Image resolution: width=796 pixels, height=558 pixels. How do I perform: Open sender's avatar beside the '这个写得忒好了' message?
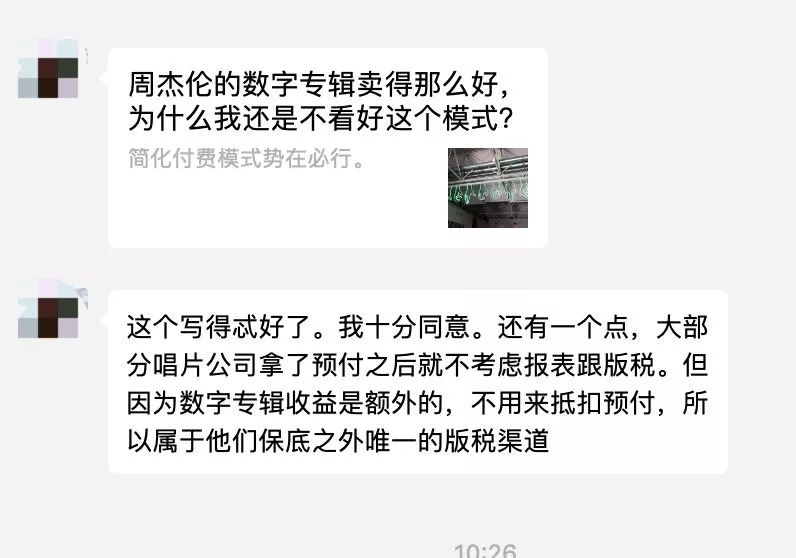[x=48, y=309]
